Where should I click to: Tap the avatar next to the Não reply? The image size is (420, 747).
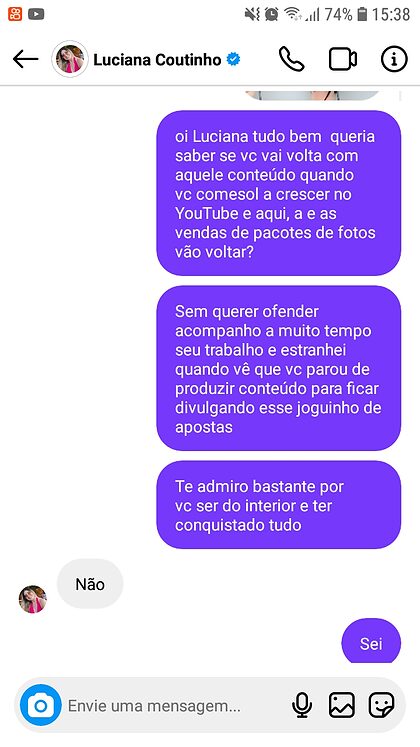[33, 599]
